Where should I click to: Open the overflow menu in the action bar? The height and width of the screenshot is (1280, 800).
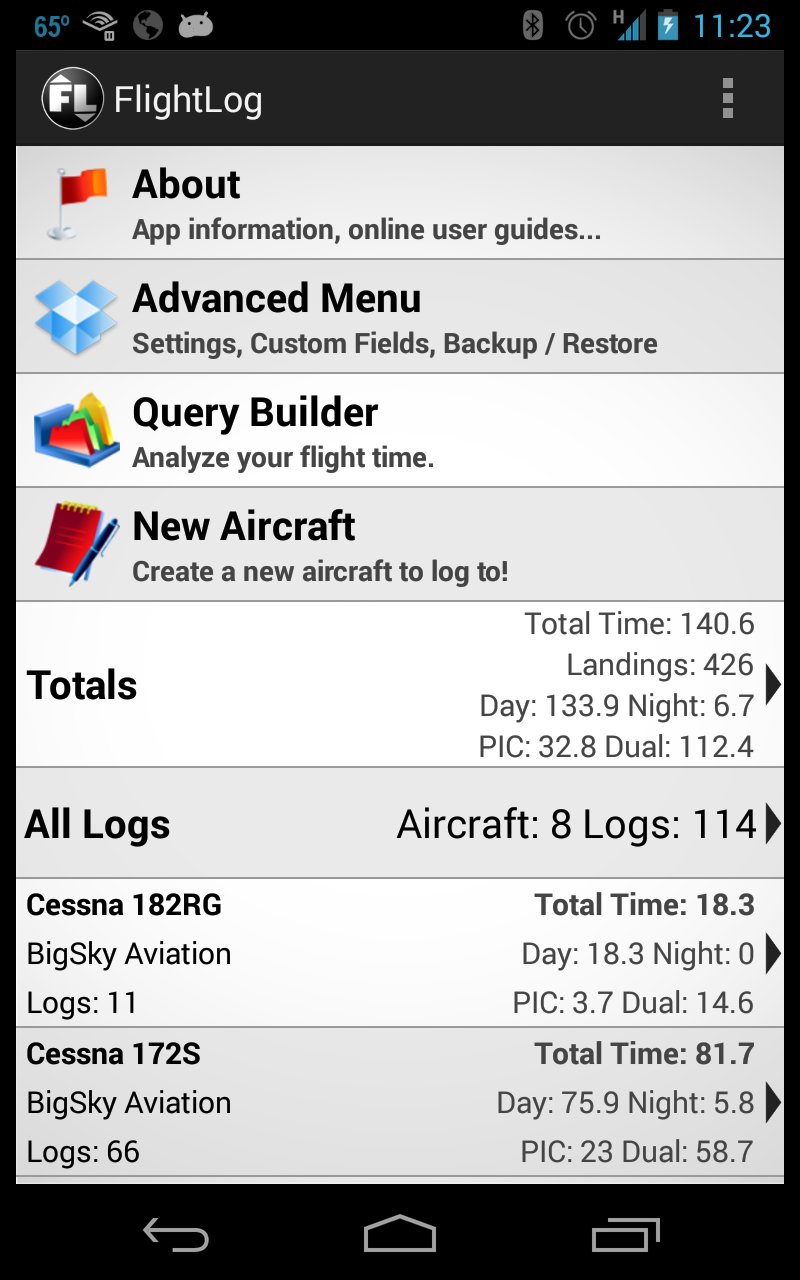[x=727, y=97]
